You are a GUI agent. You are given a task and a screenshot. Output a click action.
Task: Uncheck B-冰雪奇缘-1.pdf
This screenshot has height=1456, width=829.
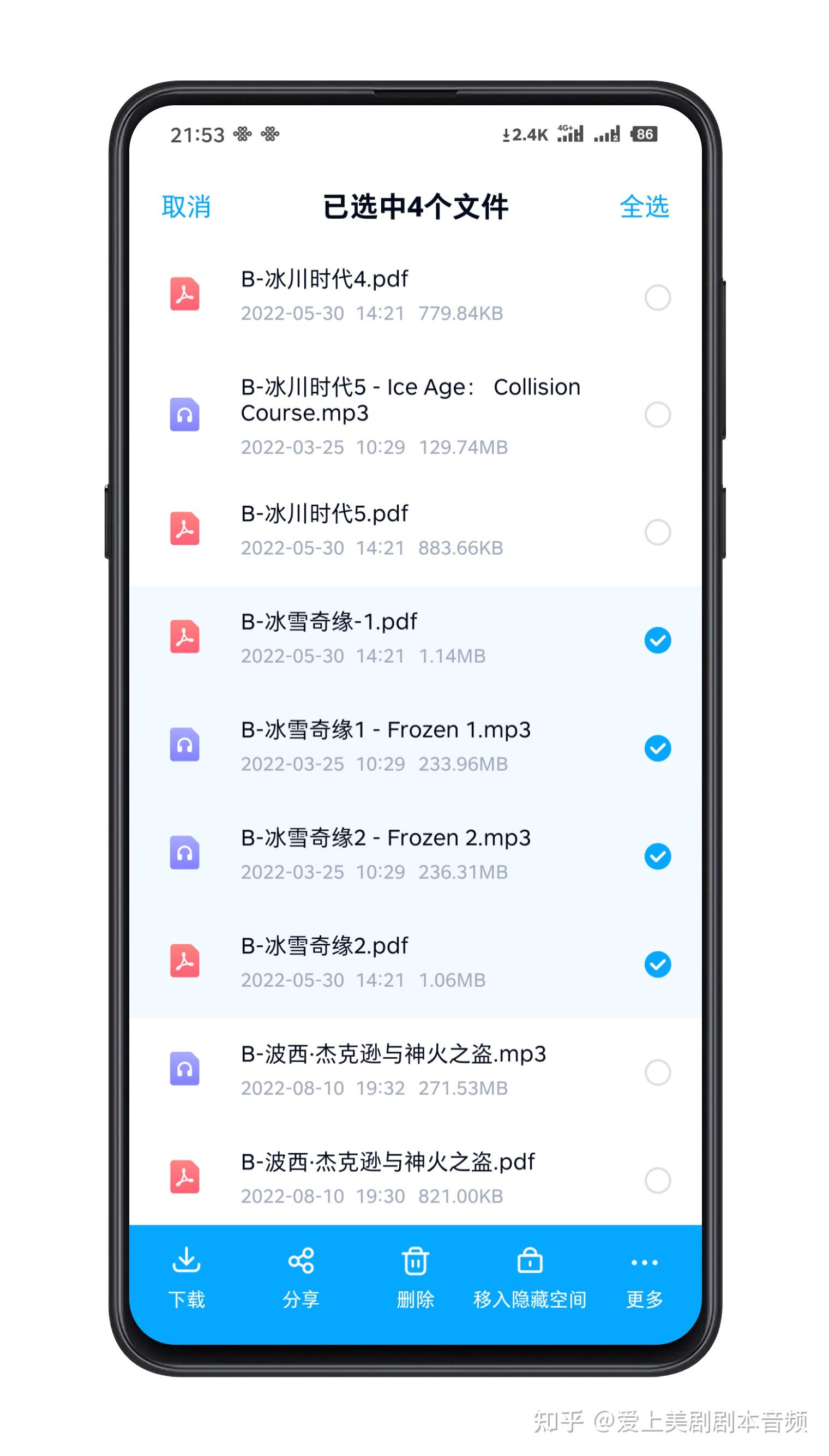[x=657, y=640]
